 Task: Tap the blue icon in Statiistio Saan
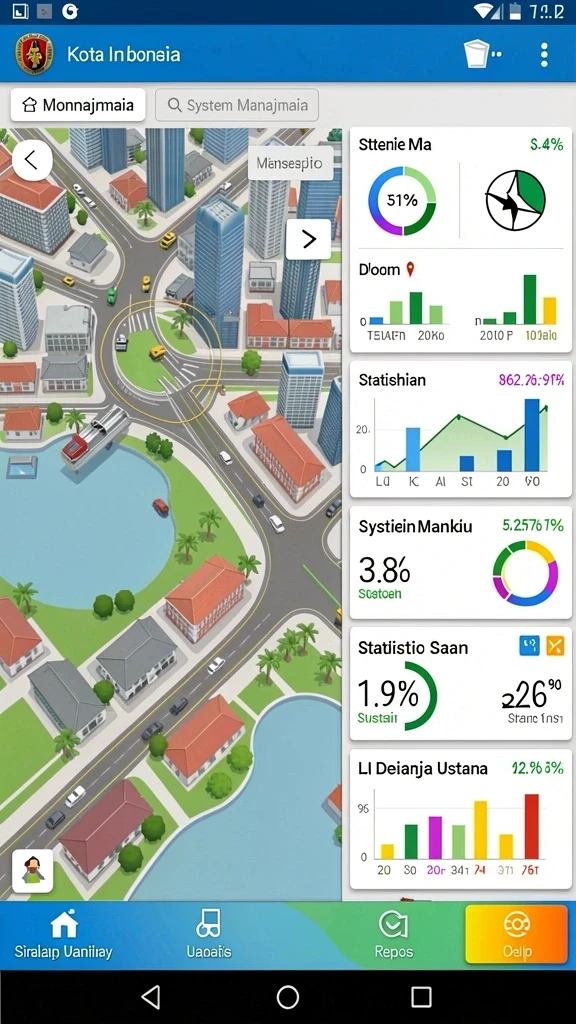click(530, 646)
